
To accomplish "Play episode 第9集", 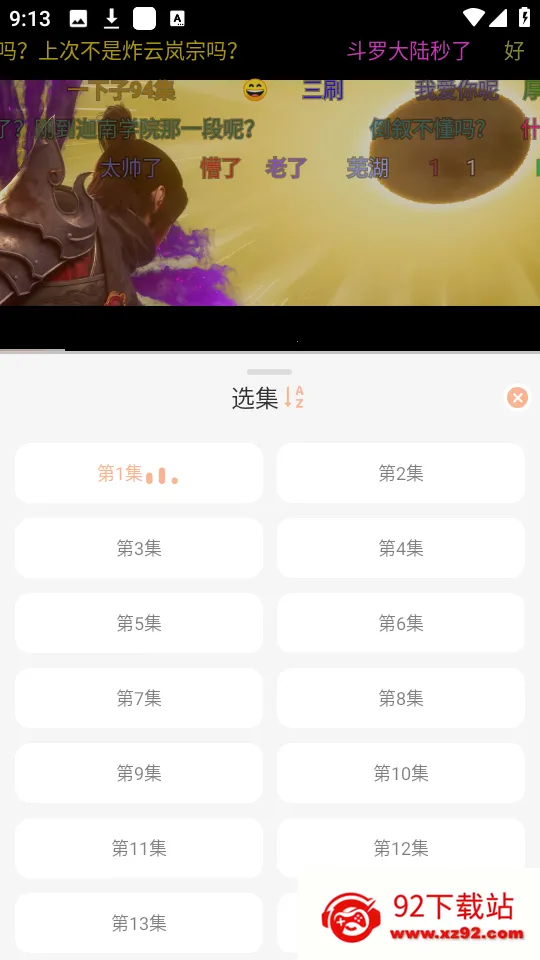I will click(x=139, y=773).
